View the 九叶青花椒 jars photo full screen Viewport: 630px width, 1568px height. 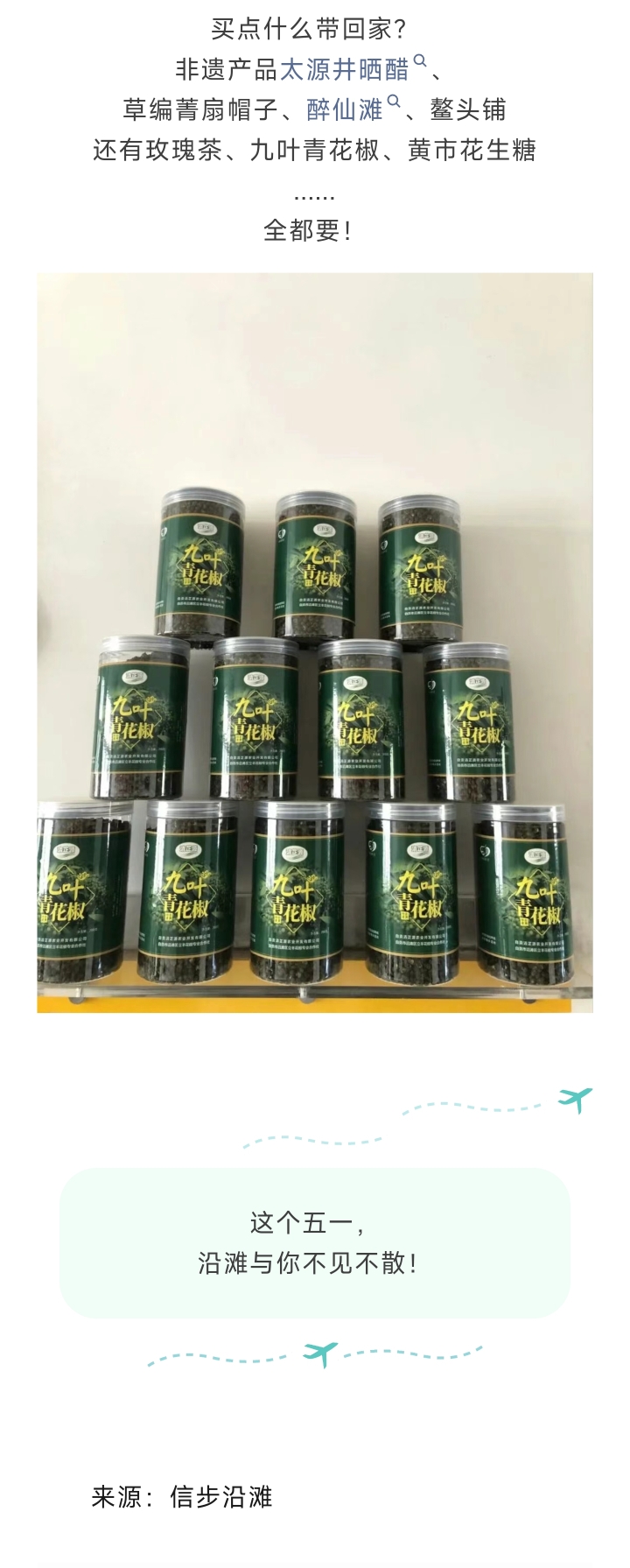pos(315,643)
